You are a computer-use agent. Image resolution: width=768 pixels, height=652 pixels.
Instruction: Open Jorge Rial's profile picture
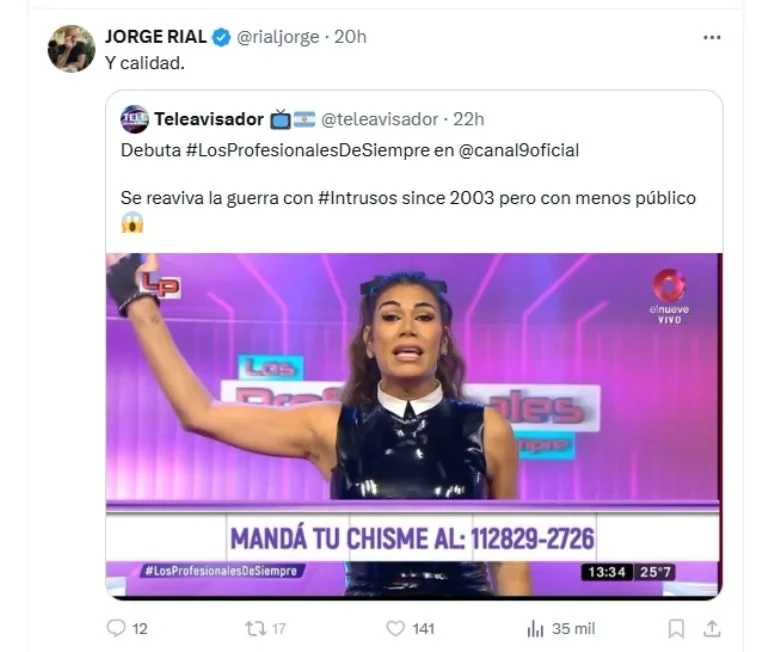(71, 48)
